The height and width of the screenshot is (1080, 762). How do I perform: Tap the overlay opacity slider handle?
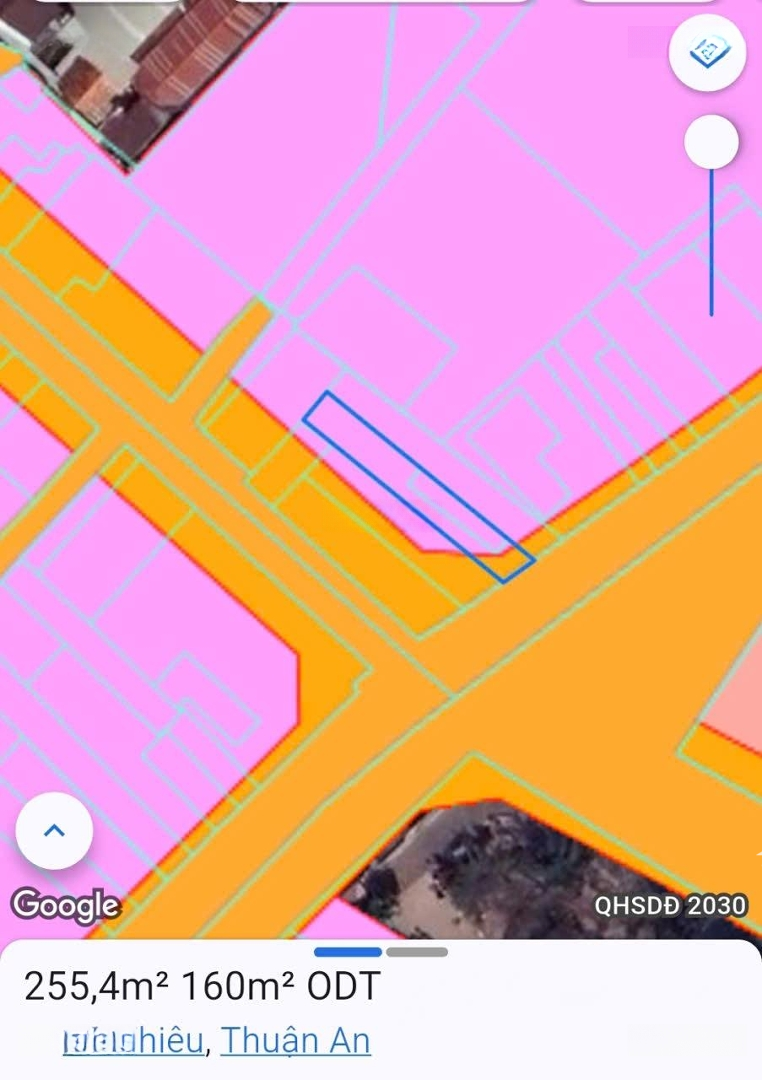[711, 143]
